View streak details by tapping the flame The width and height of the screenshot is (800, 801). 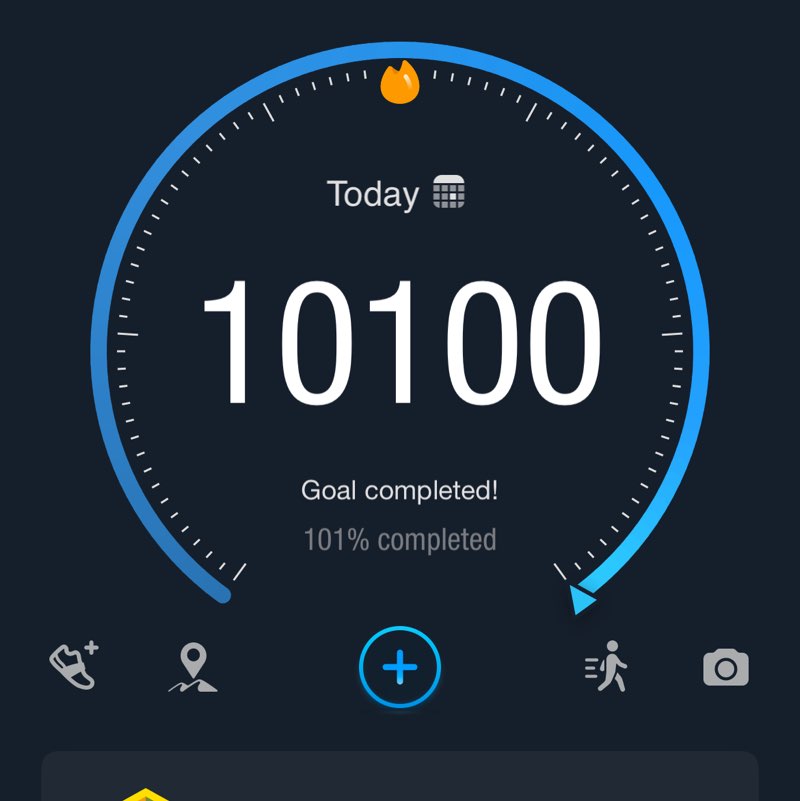coord(401,82)
